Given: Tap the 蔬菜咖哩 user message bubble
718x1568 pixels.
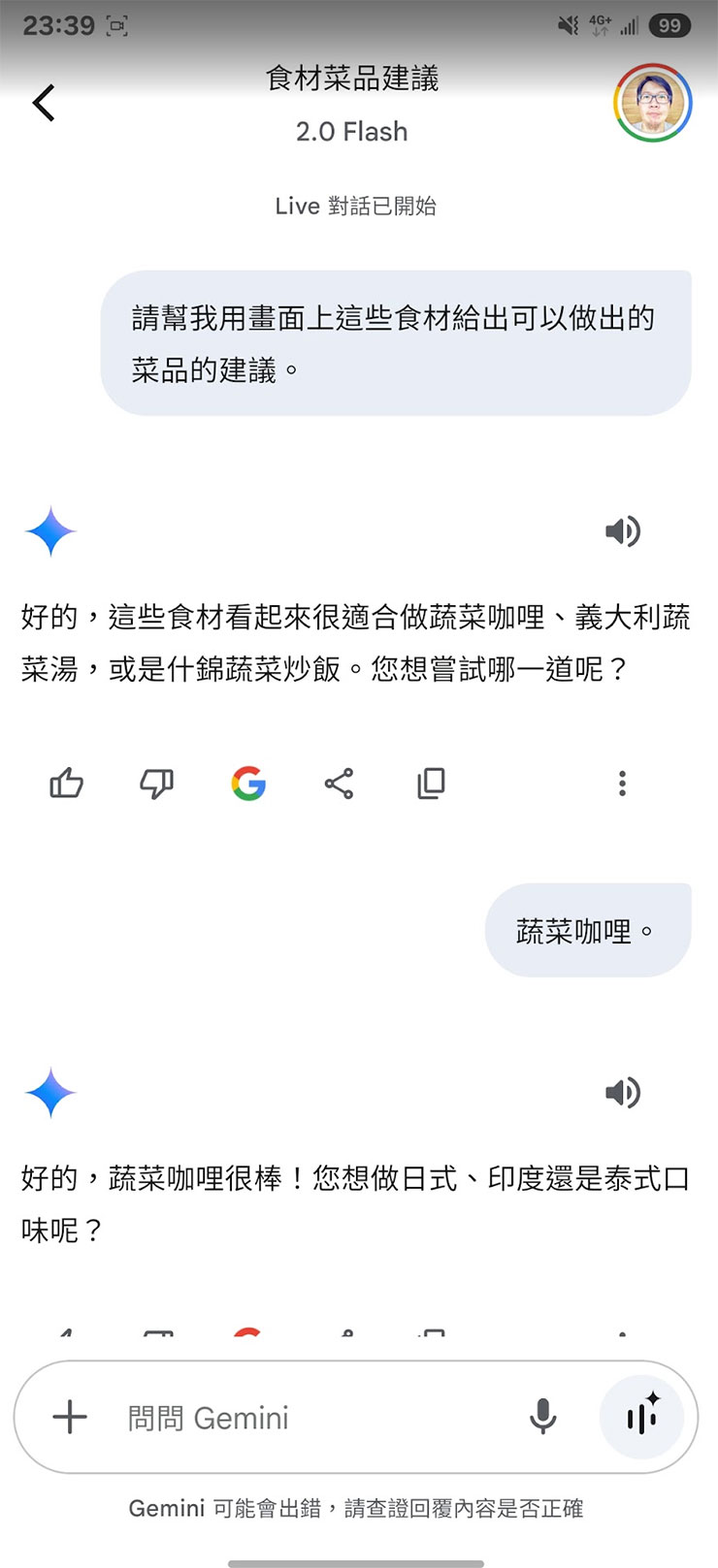Looking at the screenshot, I should (588, 928).
